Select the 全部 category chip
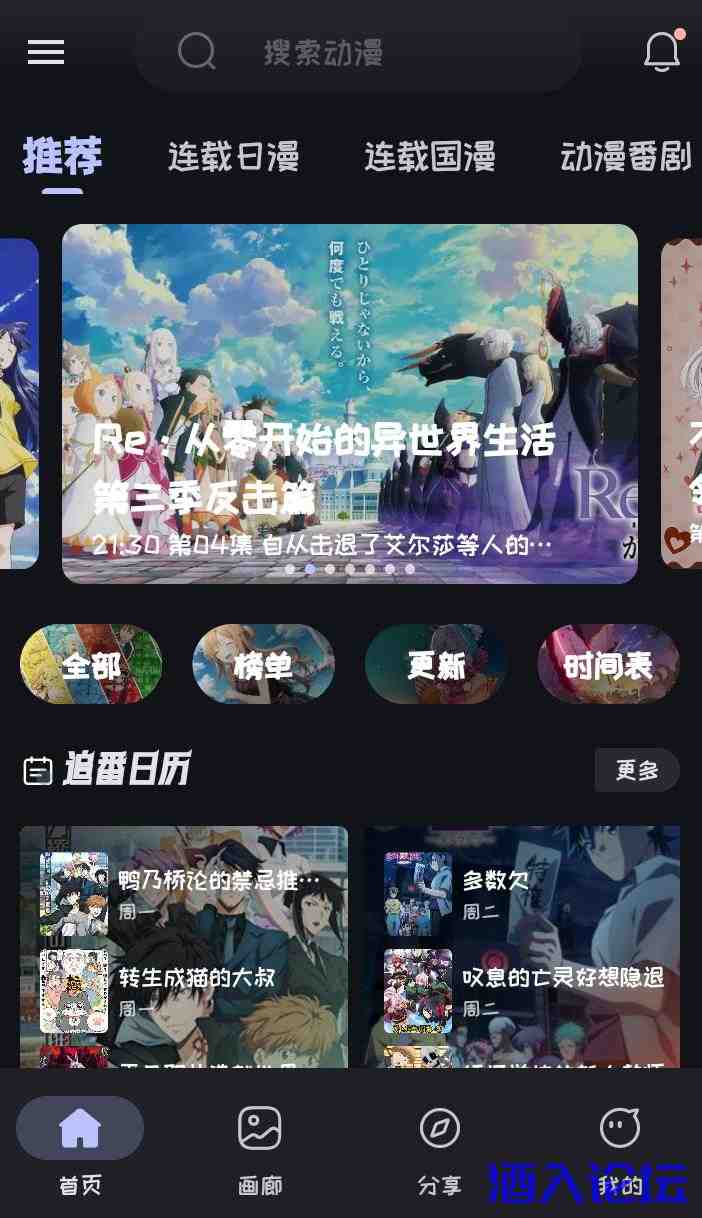This screenshot has width=702, height=1218. click(91, 665)
